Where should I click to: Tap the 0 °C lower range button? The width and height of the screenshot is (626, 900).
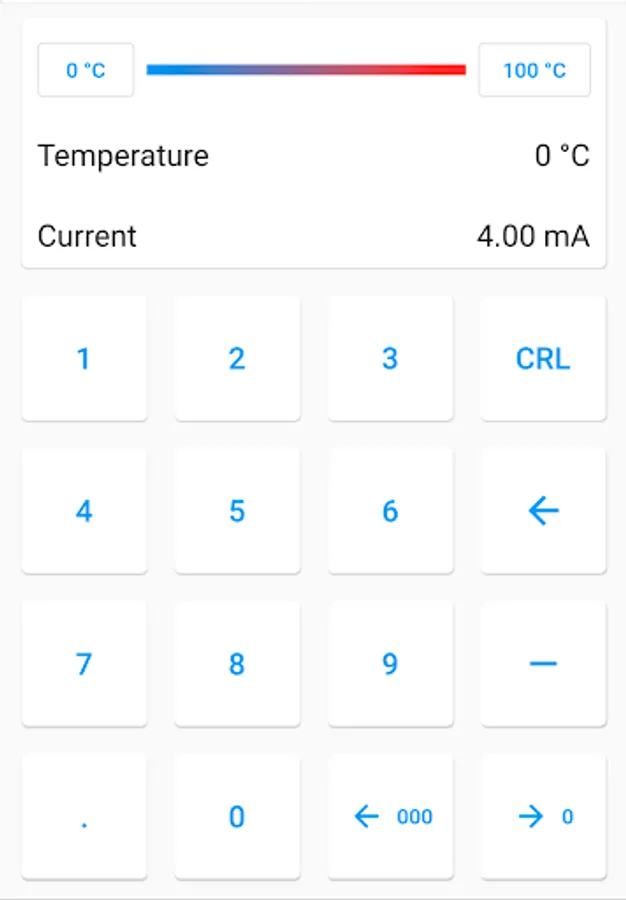pos(85,70)
